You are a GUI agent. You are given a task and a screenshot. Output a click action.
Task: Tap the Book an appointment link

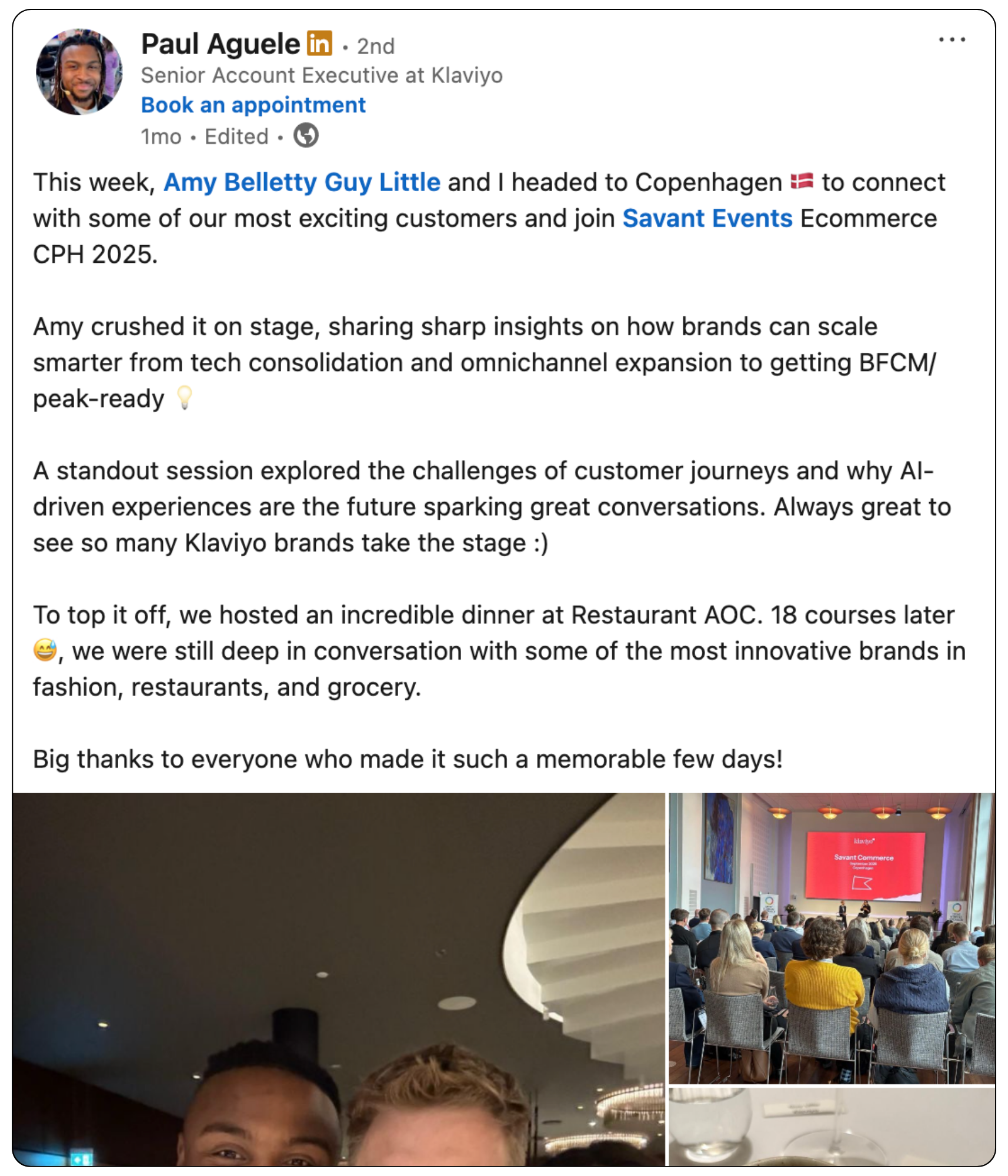click(x=253, y=105)
